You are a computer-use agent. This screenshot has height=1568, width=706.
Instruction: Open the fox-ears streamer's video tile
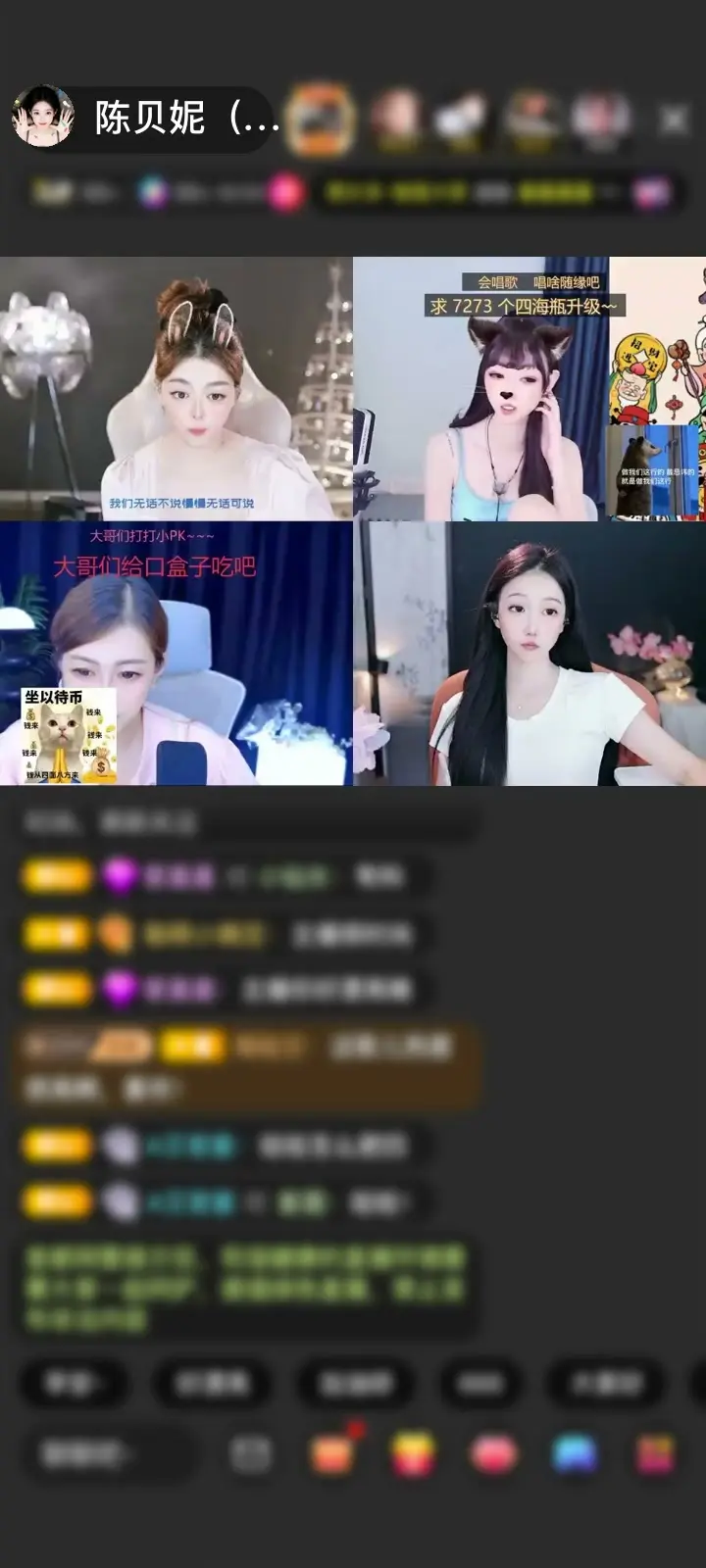[529, 388]
